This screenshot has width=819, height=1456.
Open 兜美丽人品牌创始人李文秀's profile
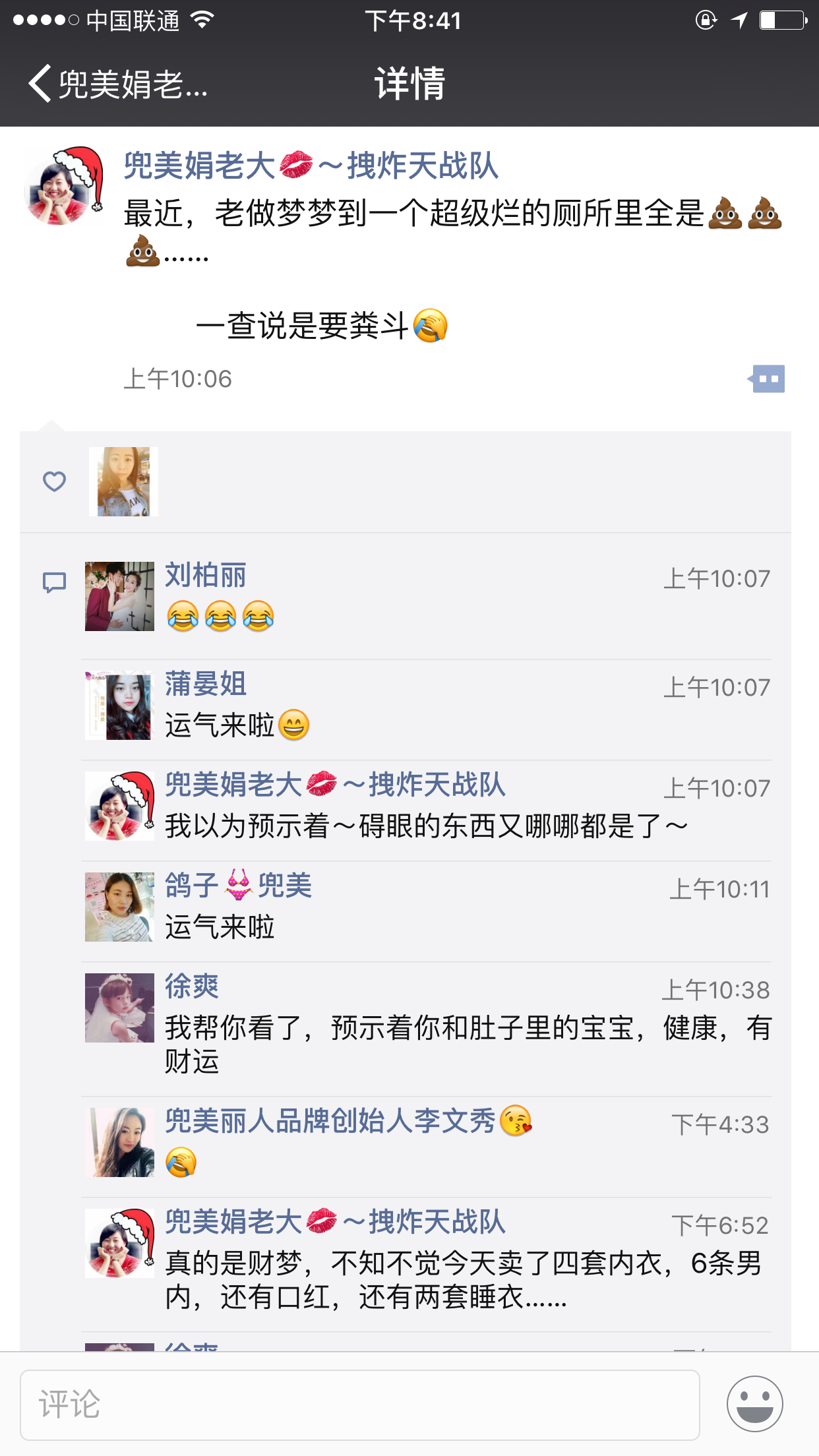pyautogui.click(x=330, y=1121)
